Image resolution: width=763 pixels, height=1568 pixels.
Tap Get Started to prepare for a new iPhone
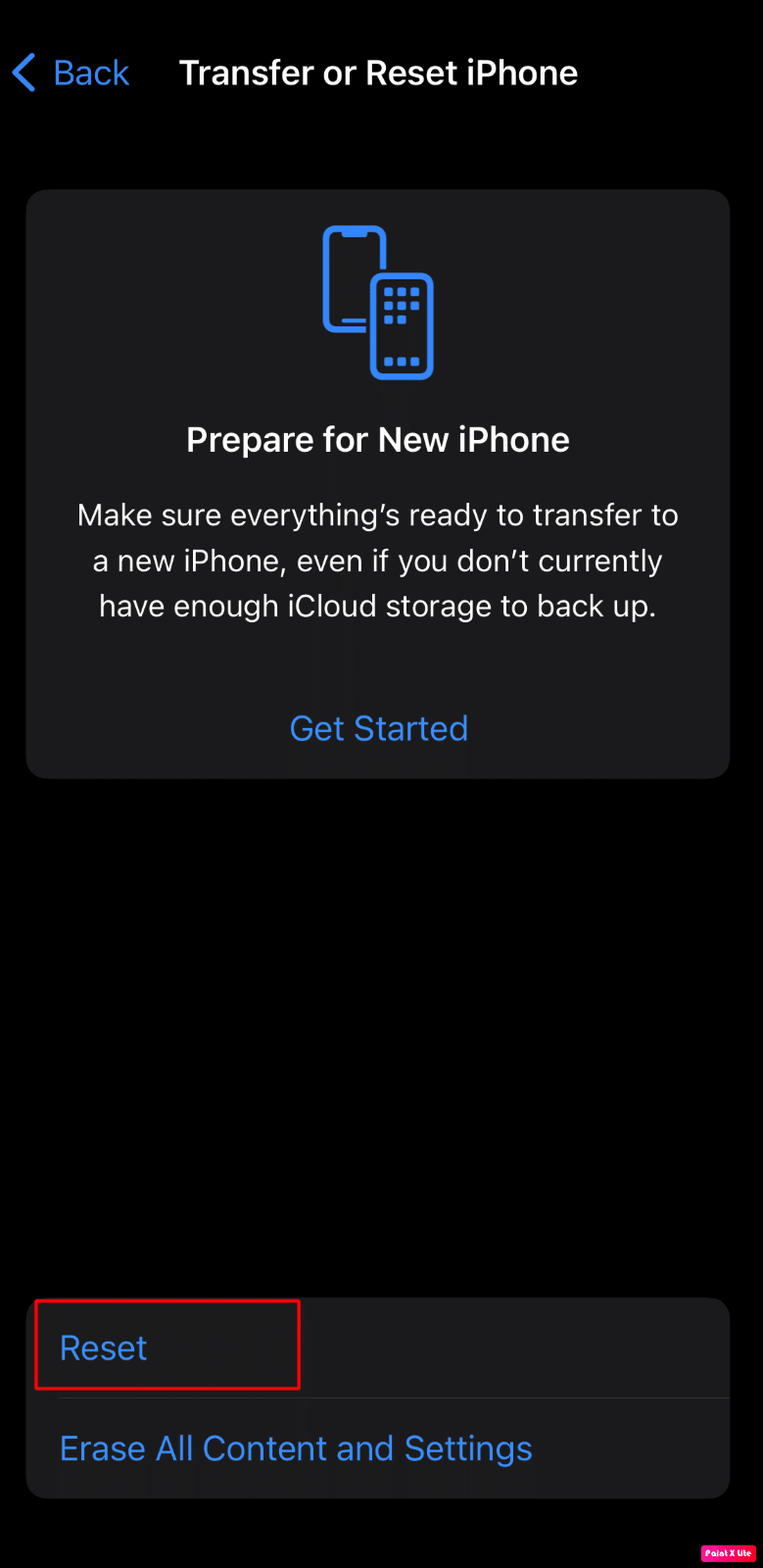379,728
